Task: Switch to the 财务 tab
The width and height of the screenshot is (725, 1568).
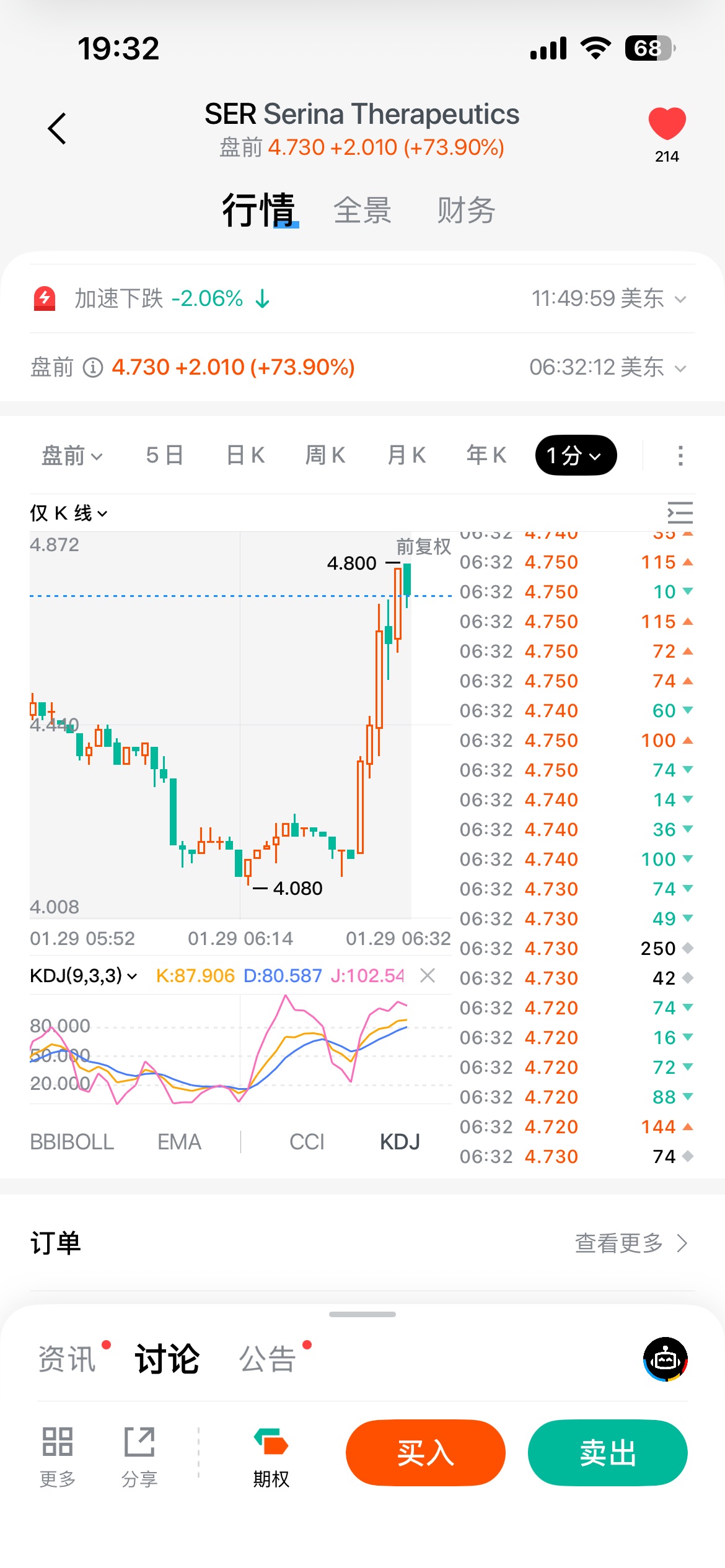Action: pos(466,210)
